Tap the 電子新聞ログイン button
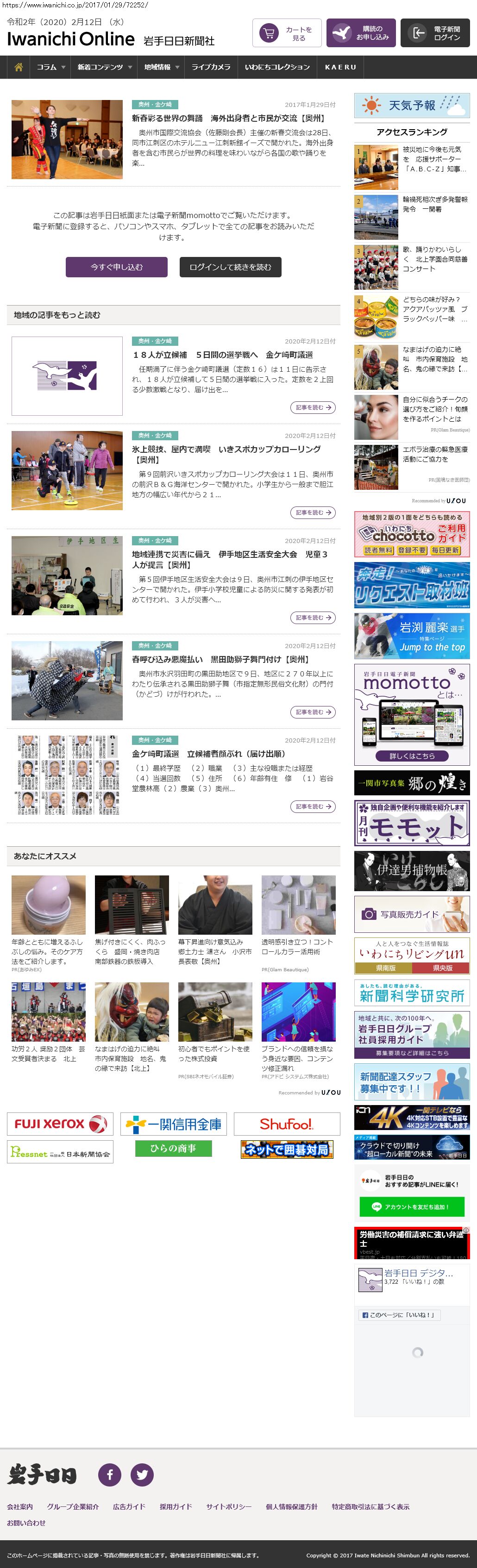 tap(435, 33)
